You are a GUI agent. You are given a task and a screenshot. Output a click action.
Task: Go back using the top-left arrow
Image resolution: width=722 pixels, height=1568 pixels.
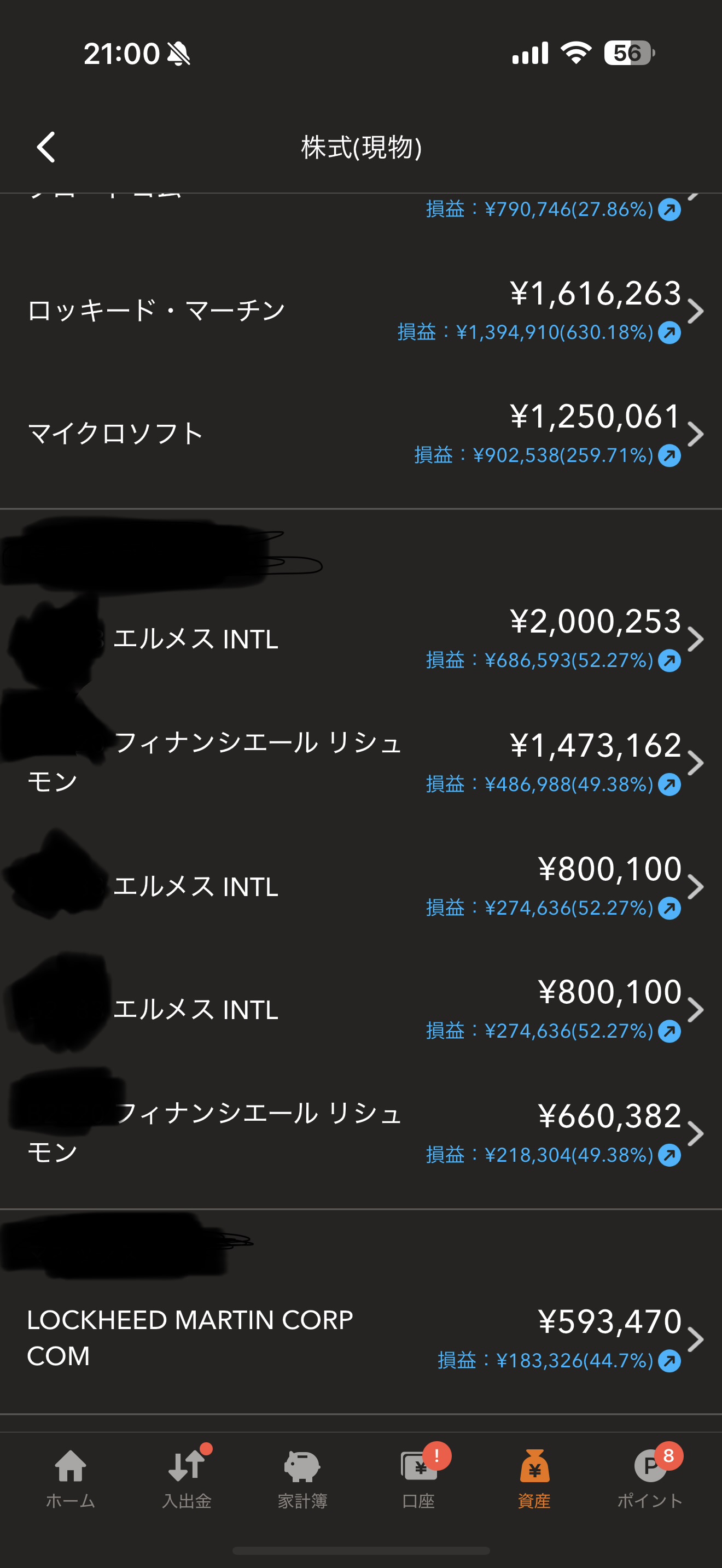pos(46,147)
